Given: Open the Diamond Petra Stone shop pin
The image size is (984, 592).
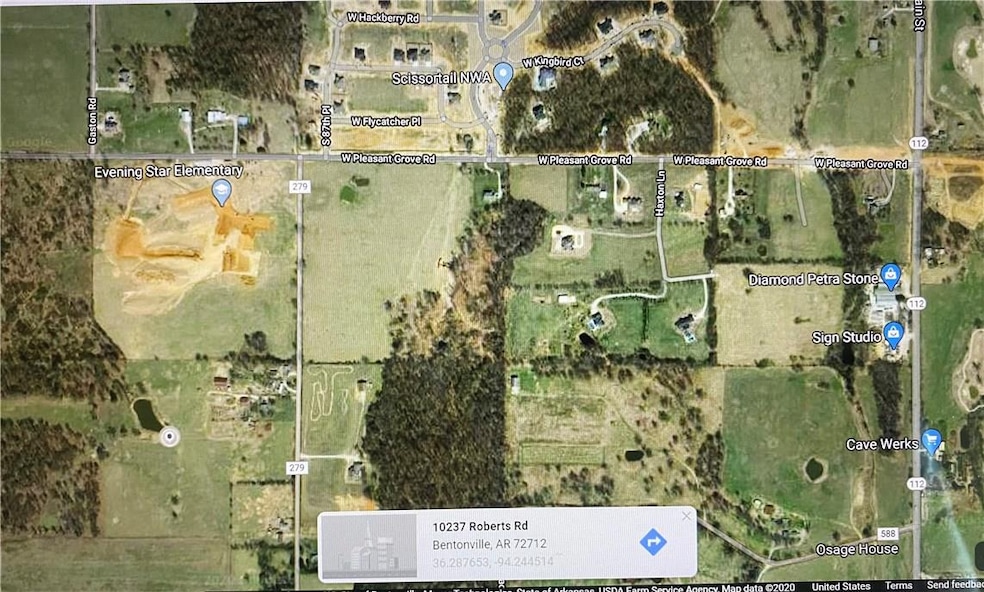Looking at the screenshot, I should pos(890,273).
